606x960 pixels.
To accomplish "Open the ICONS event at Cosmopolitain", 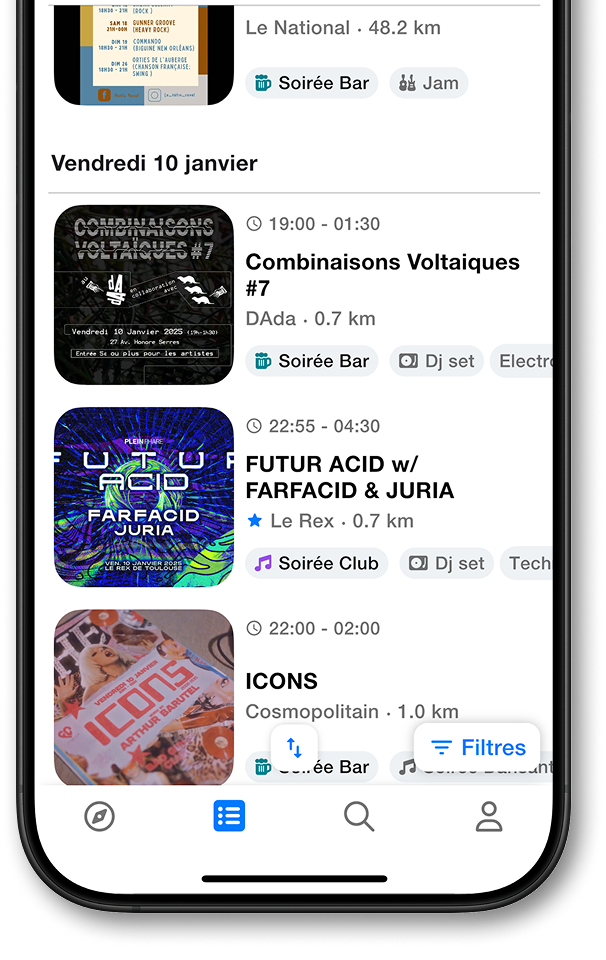I will tap(282, 681).
